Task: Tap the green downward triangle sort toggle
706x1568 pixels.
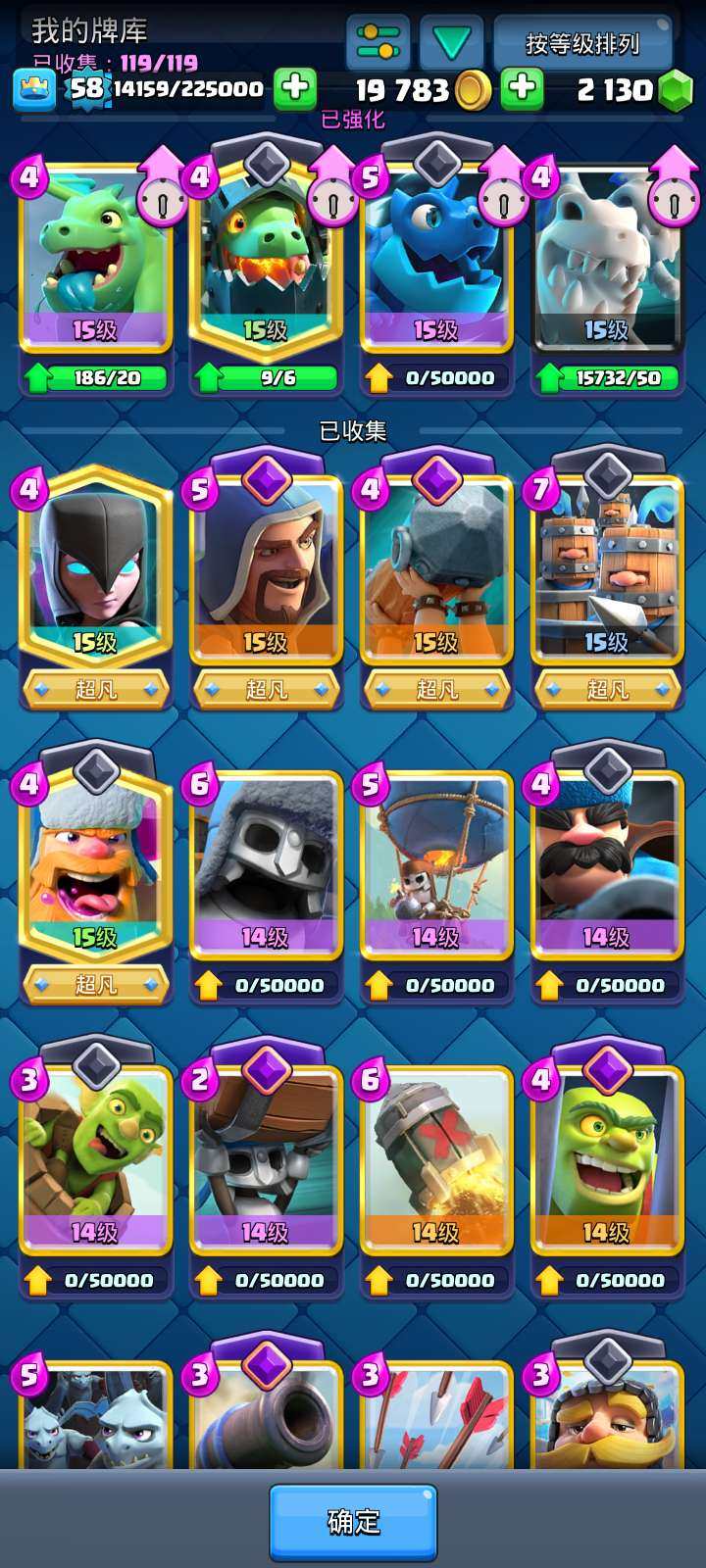Action: 451,42
